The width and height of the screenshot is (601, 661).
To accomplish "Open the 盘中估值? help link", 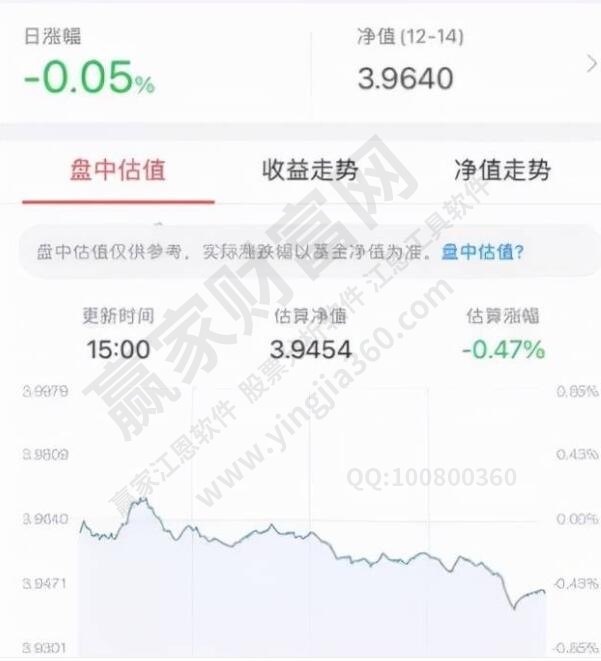I will coord(483,252).
